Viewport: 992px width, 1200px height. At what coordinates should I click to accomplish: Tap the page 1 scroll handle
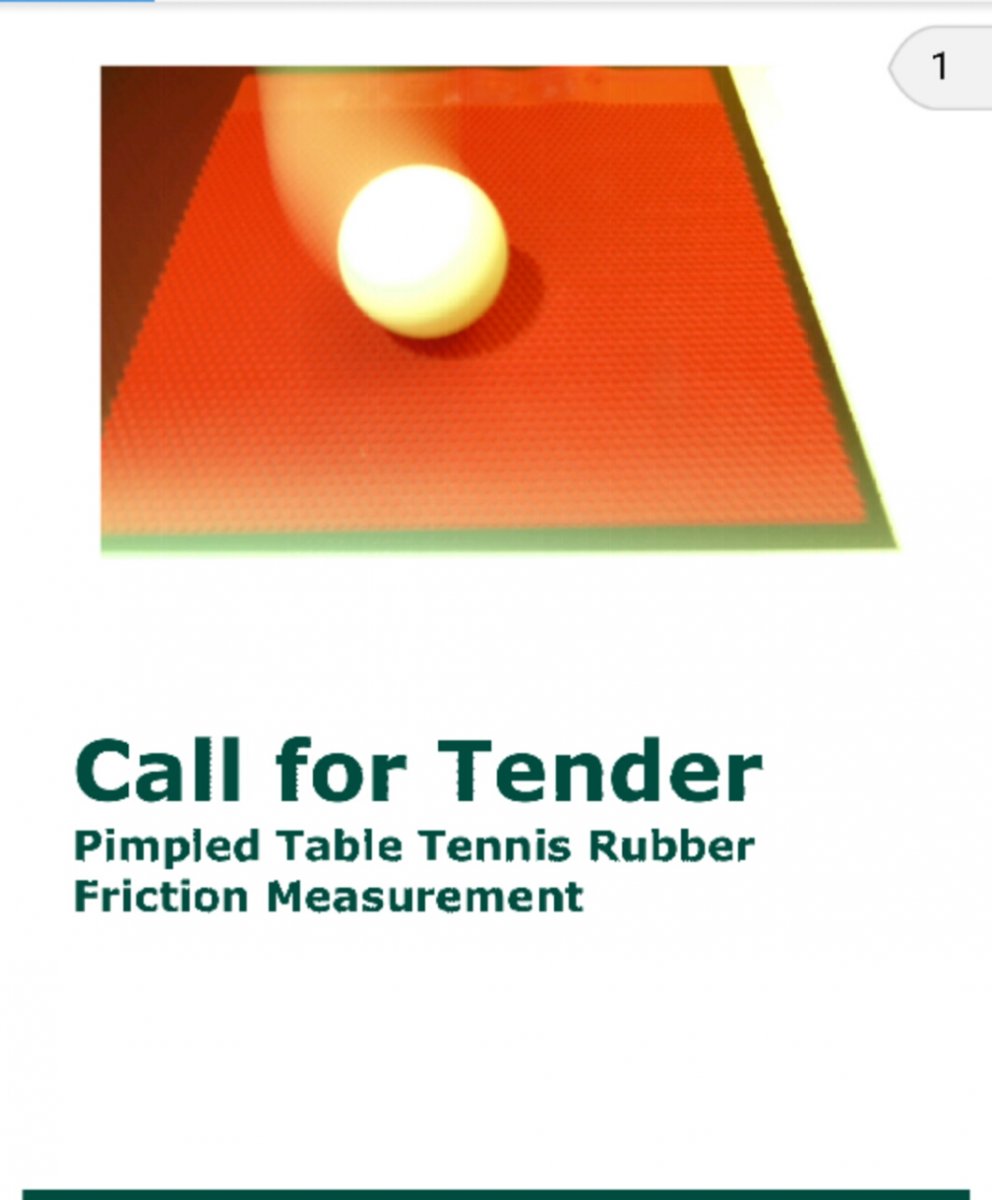[x=940, y=67]
